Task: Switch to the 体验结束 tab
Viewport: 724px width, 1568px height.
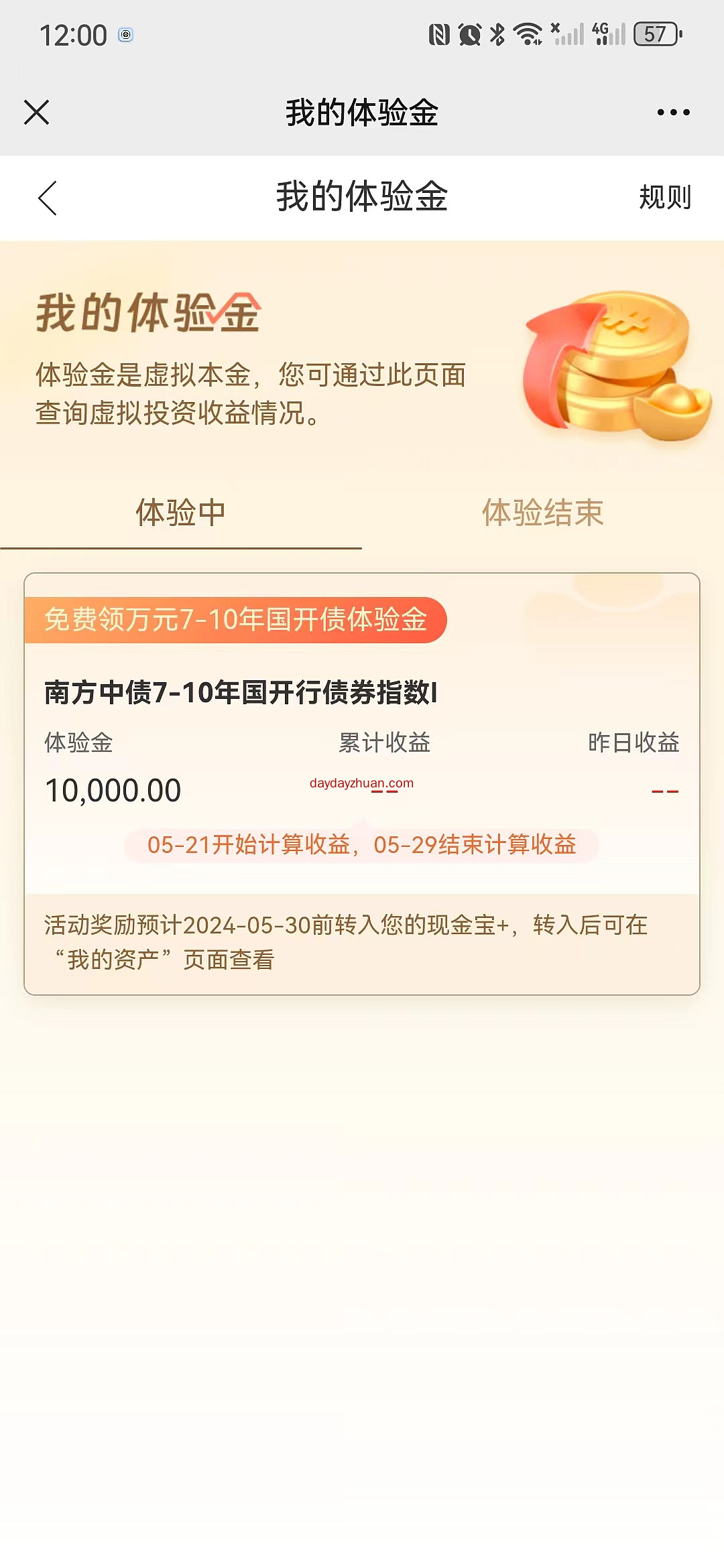Action: point(543,513)
